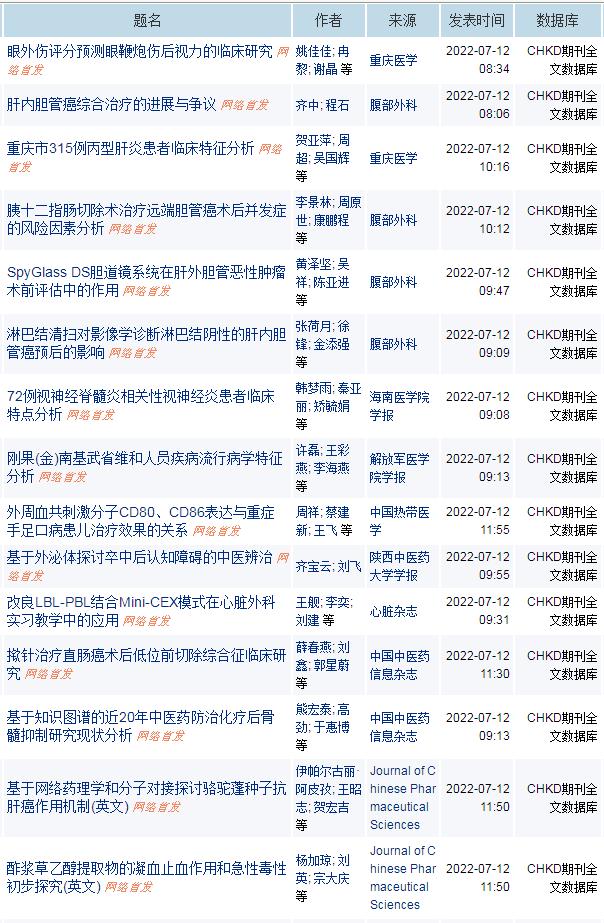Open the 刚果(金)南基武省维和人员 article

140,459
